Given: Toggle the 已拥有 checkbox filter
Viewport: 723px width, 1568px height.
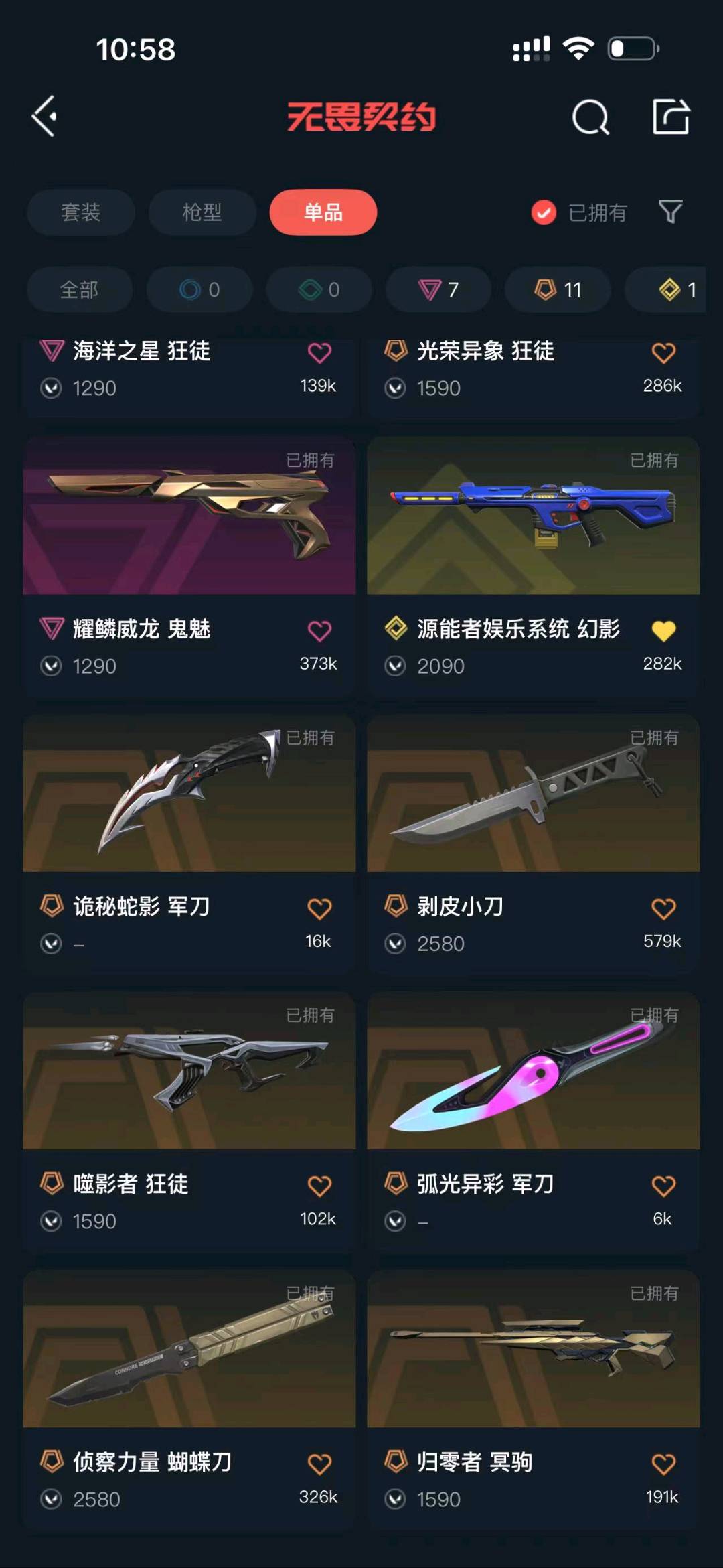Looking at the screenshot, I should point(579,213).
